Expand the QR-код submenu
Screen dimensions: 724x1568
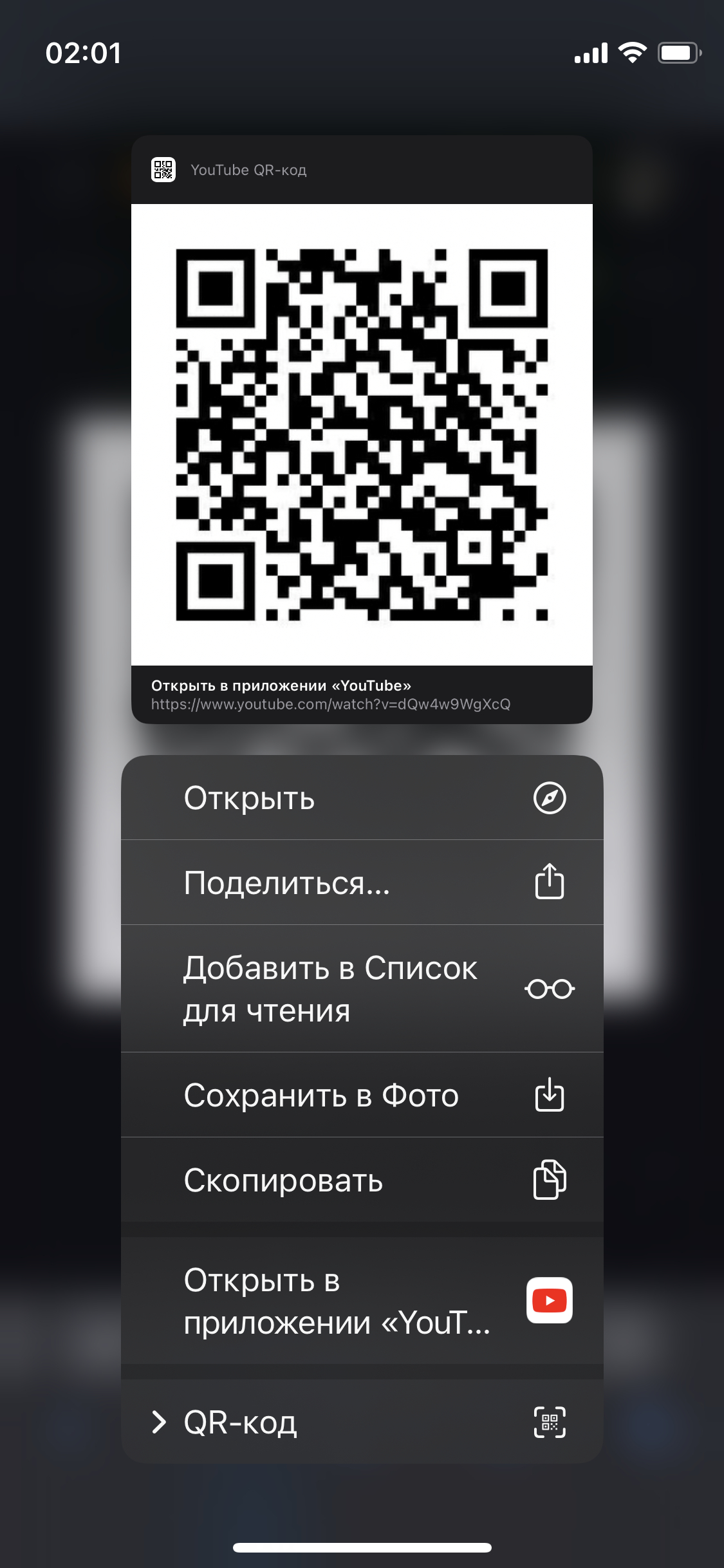coord(362,1422)
